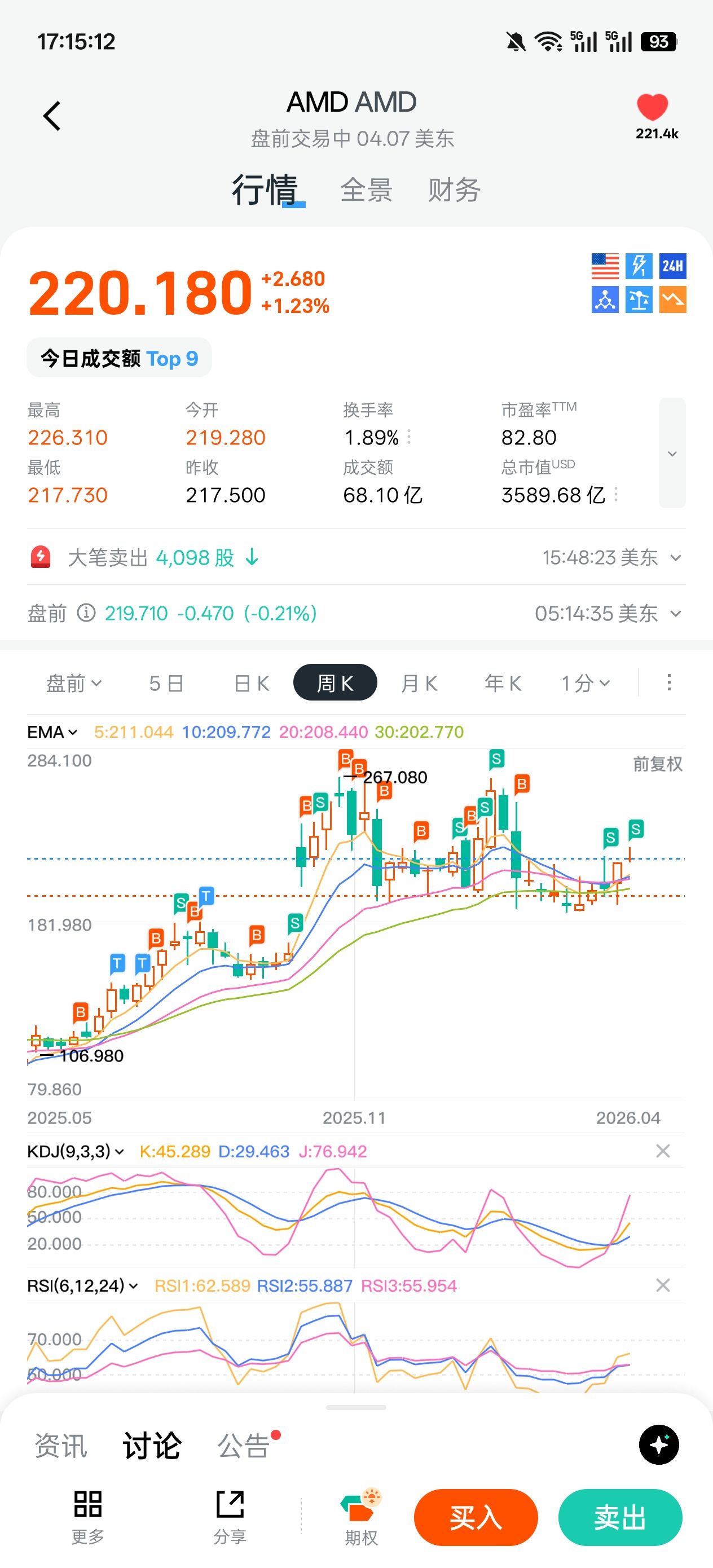Viewport: 713px width, 1568px height.
Task: Open the 1分 interval dropdown
Action: 585,683
